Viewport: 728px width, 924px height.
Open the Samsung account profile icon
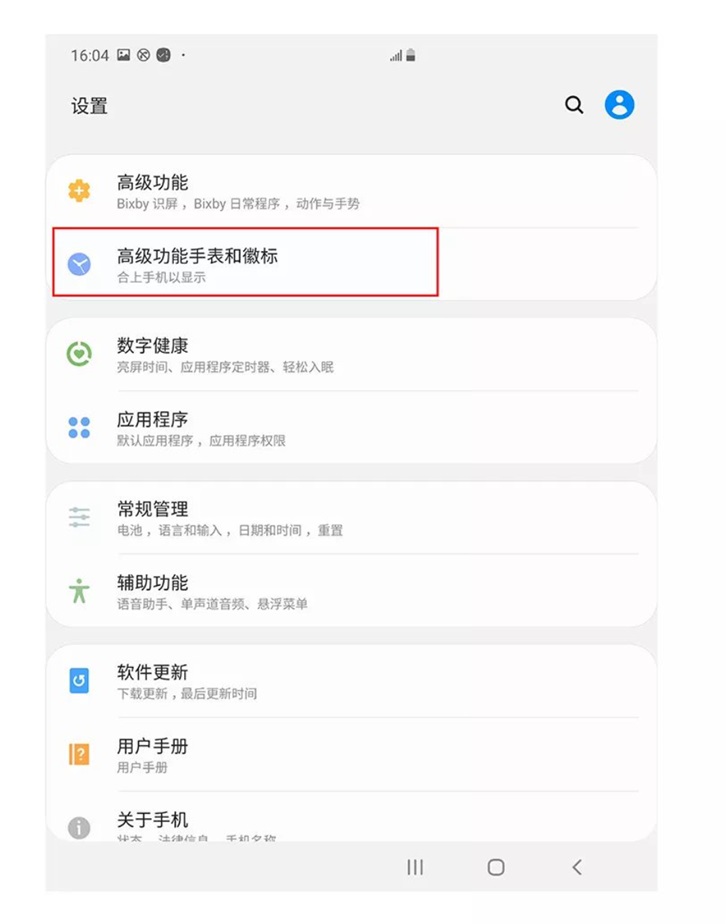(619, 105)
